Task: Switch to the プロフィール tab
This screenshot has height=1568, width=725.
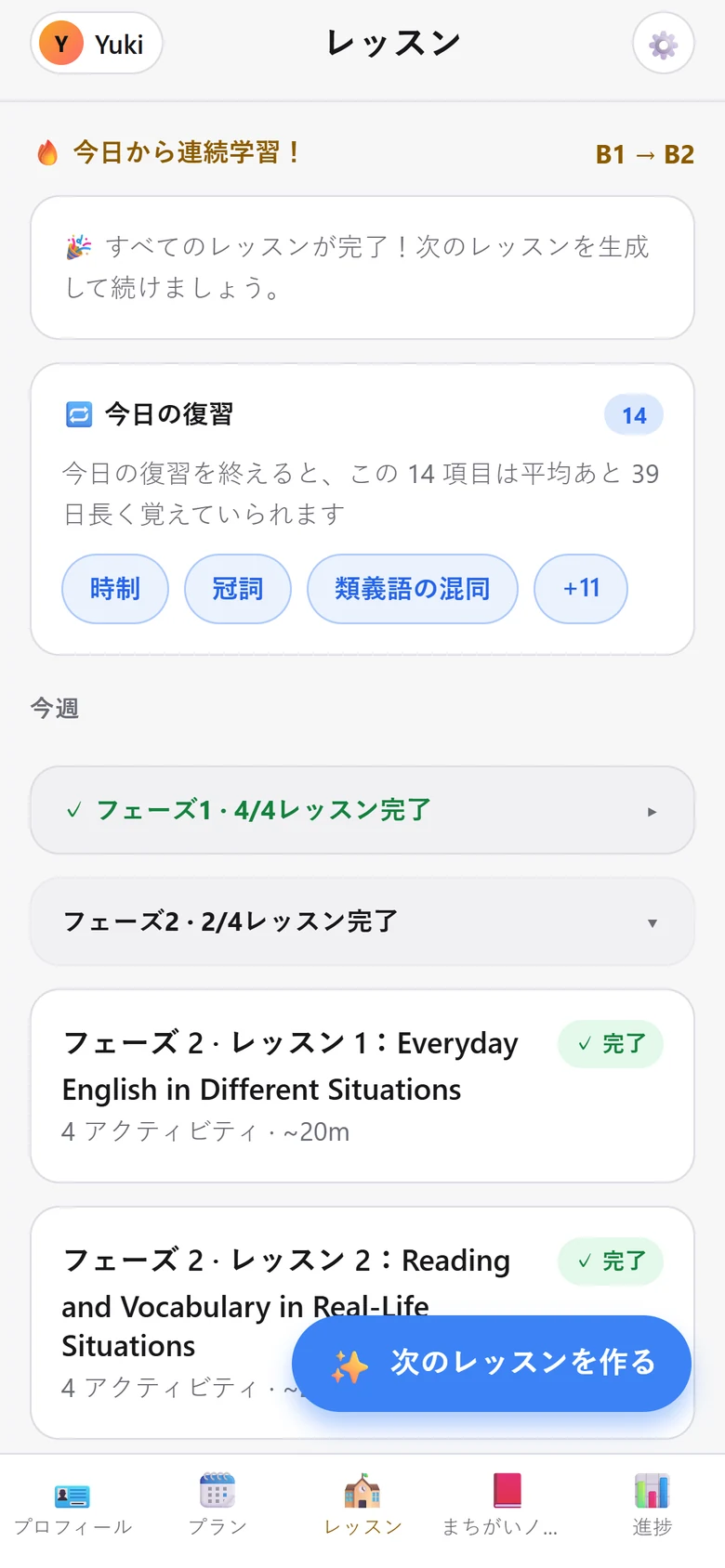Action: (x=72, y=1505)
